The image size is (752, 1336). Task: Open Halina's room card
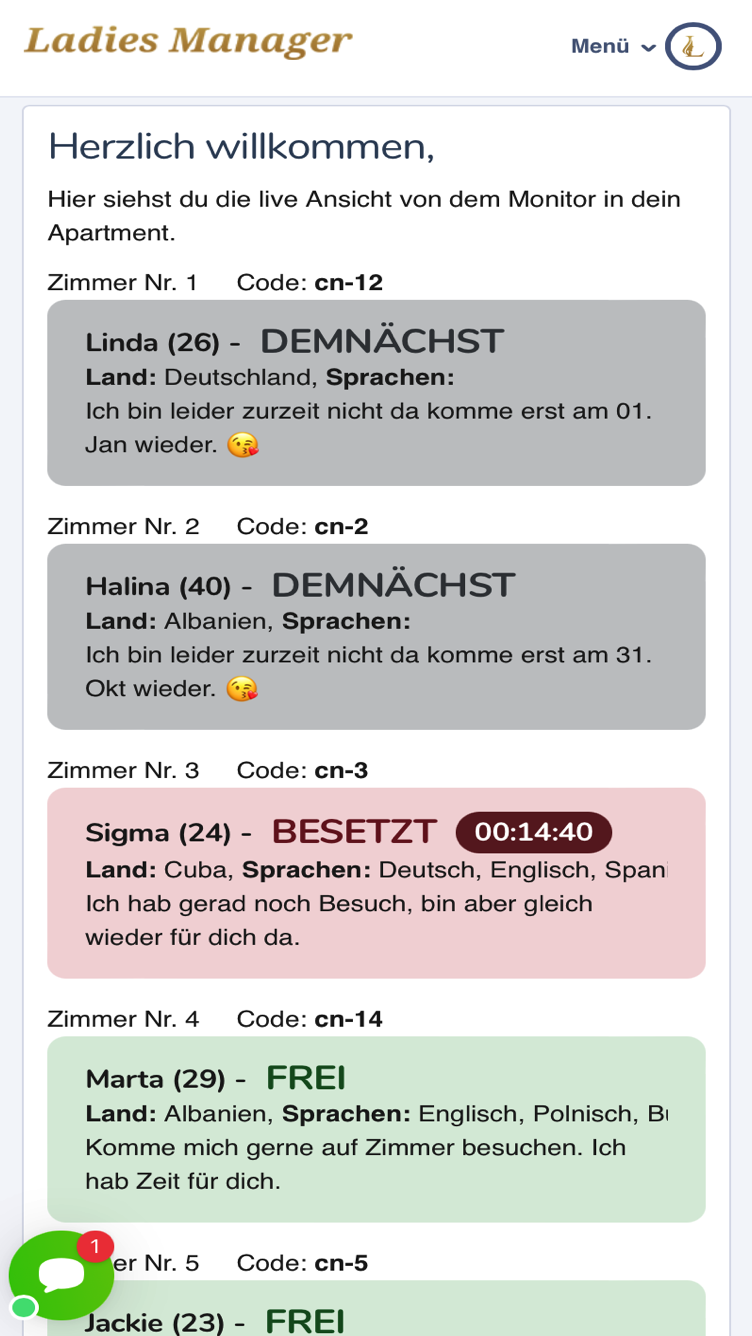[x=376, y=637]
